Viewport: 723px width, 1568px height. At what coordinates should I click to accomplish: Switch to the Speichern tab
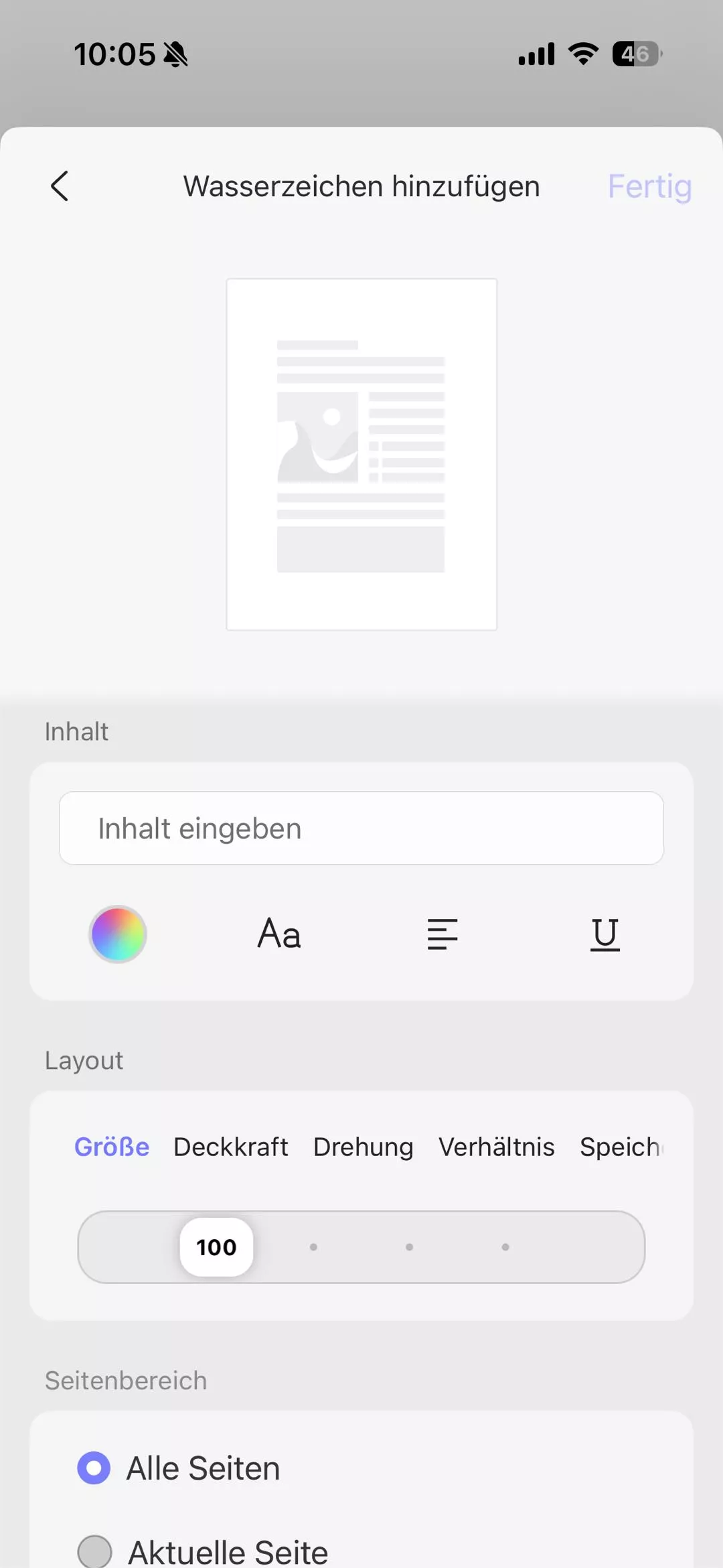coord(620,1147)
